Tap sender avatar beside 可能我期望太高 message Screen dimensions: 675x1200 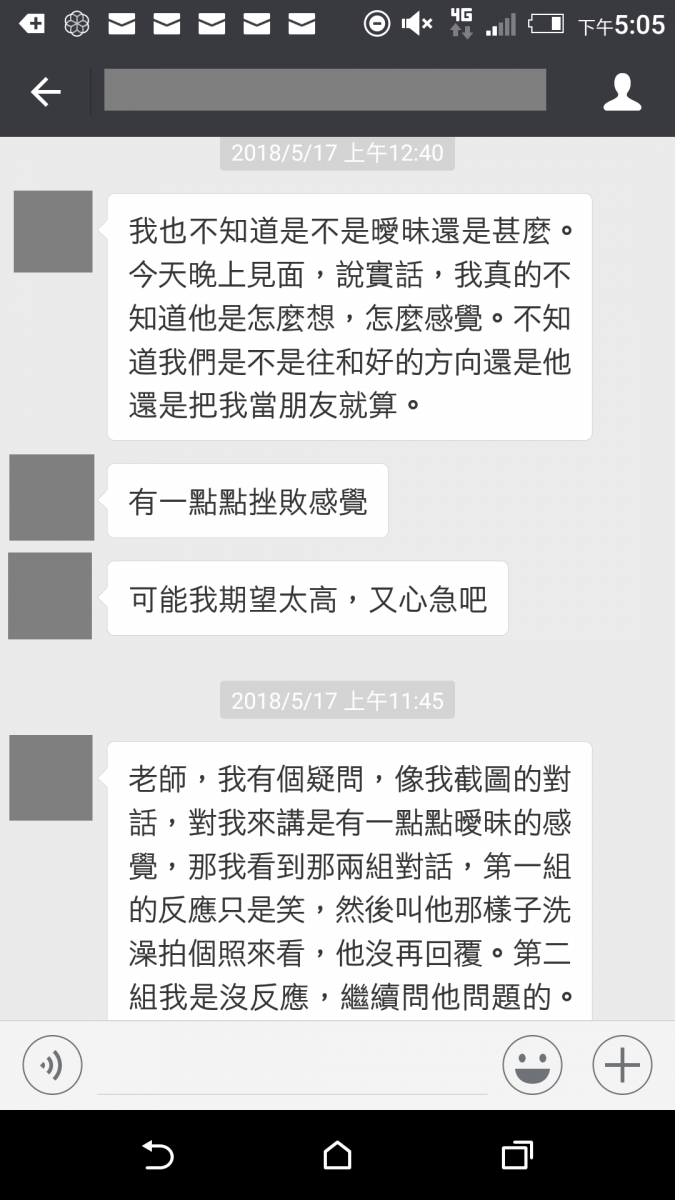coord(50,596)
